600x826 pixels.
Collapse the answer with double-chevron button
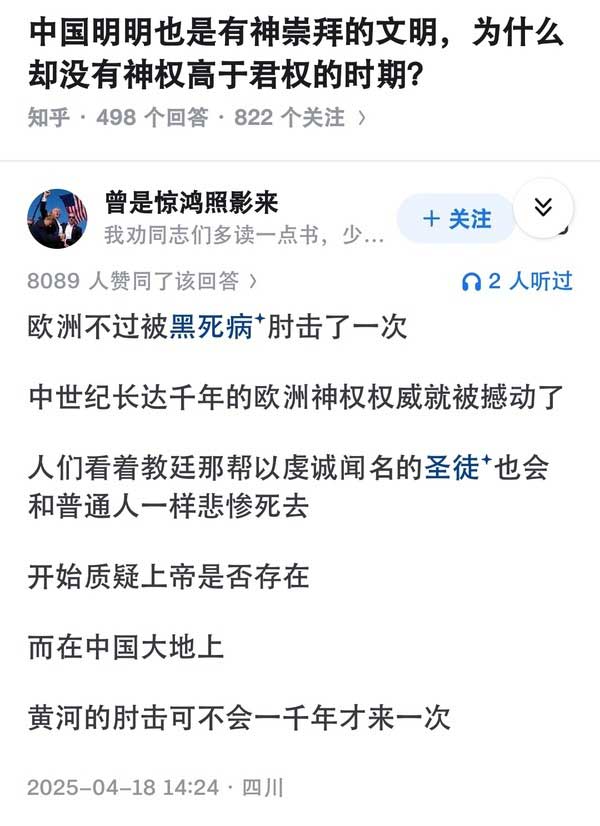tap(543, 207)
